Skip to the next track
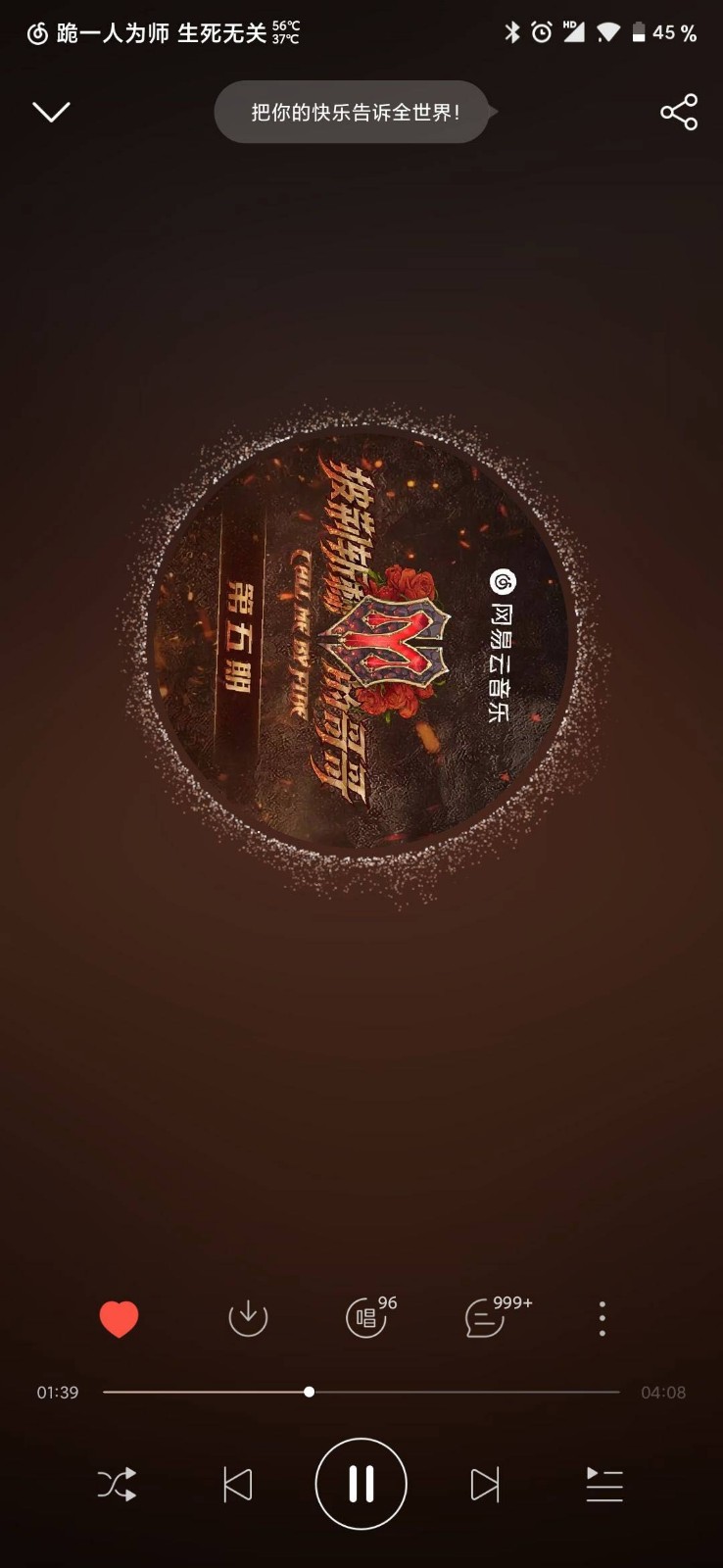Screen dimensions: 723x1568 point(484,1485)
